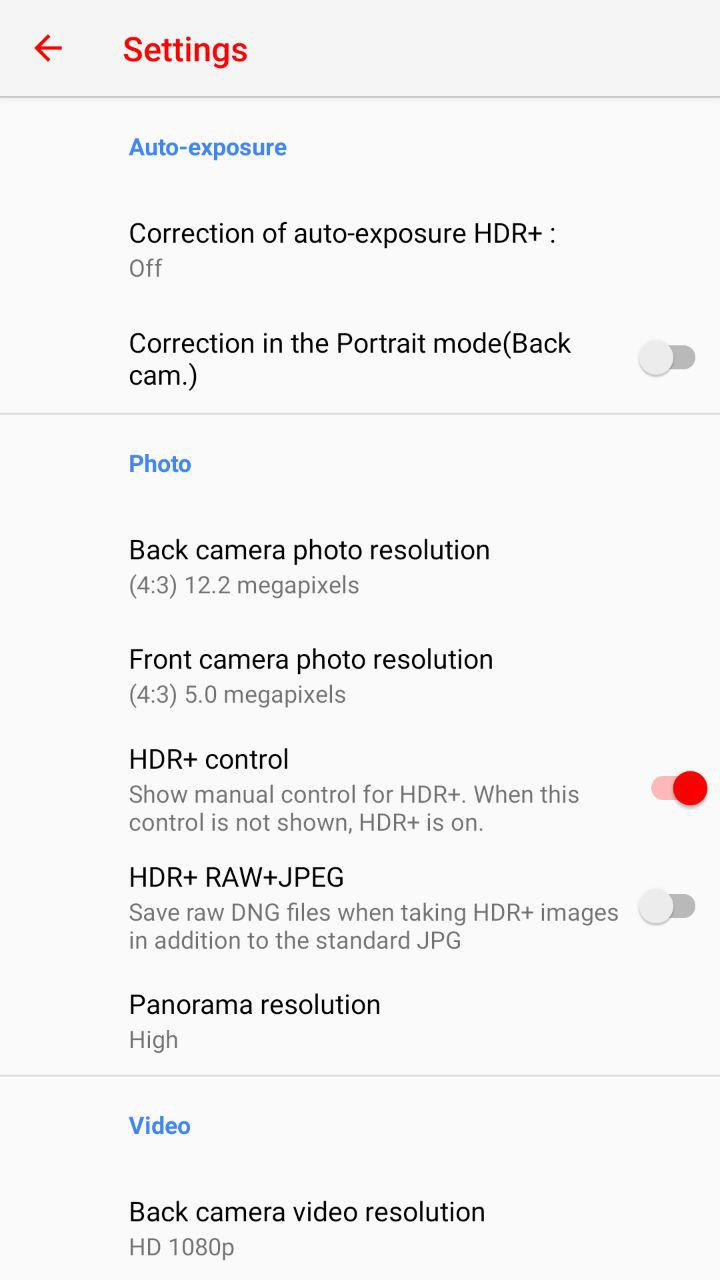The image size is (720, 1280).
Task: Open Correction of auto-exposure HDR+ setting
Action: tap(342, 249)
